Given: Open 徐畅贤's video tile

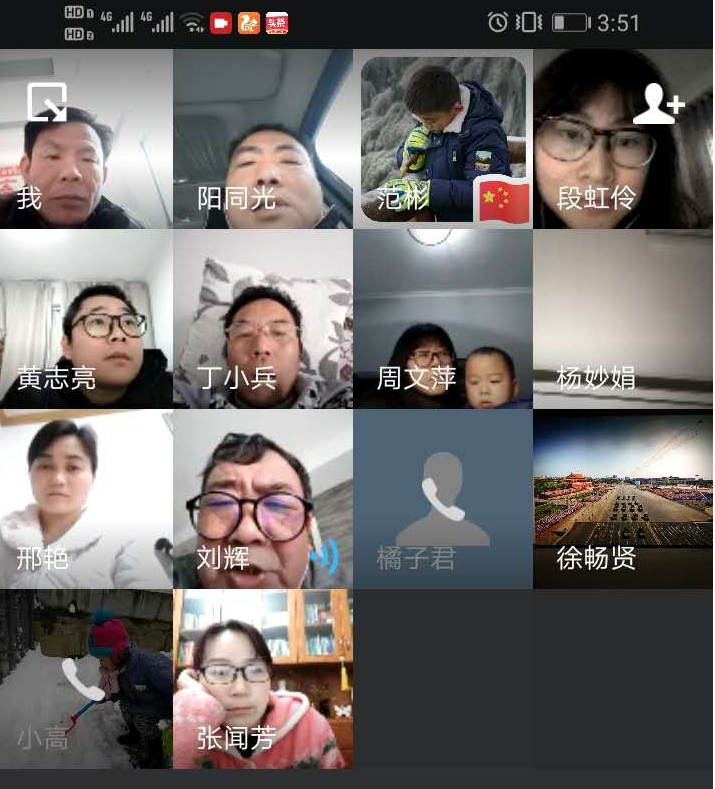Looking at the screenshot, I should point(622,498).
